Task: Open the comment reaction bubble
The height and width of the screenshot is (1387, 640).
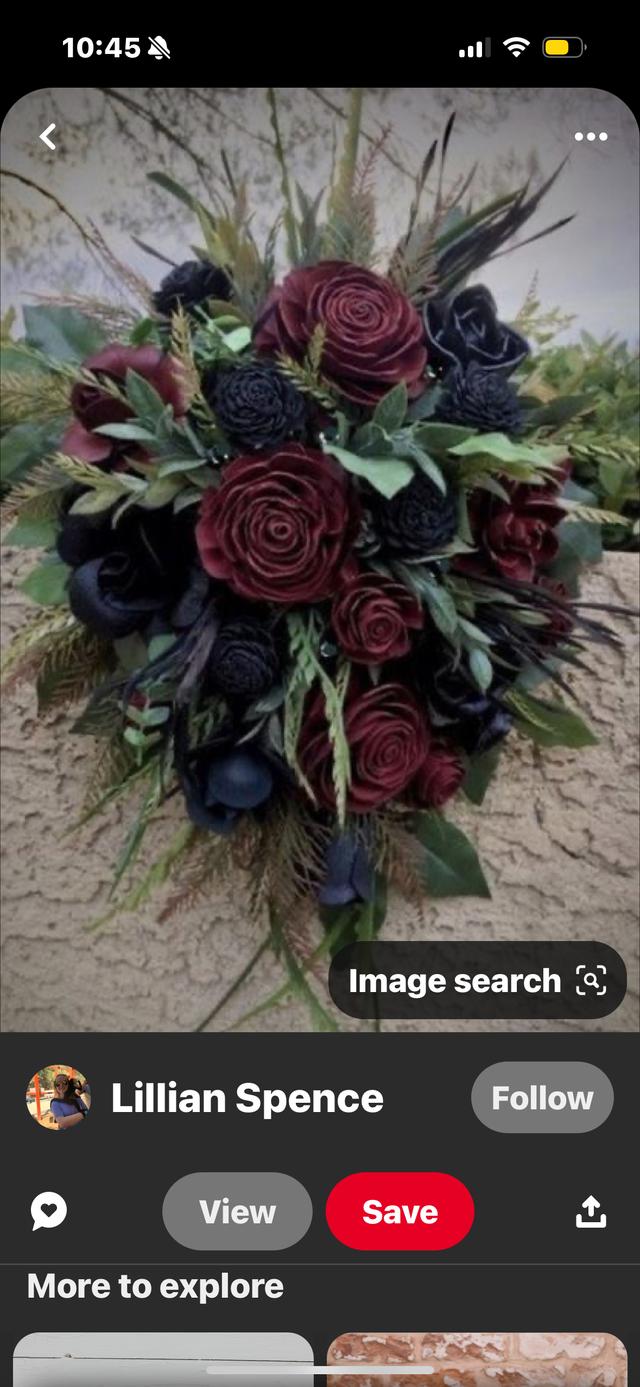Action: click(x=49, y=1212)
